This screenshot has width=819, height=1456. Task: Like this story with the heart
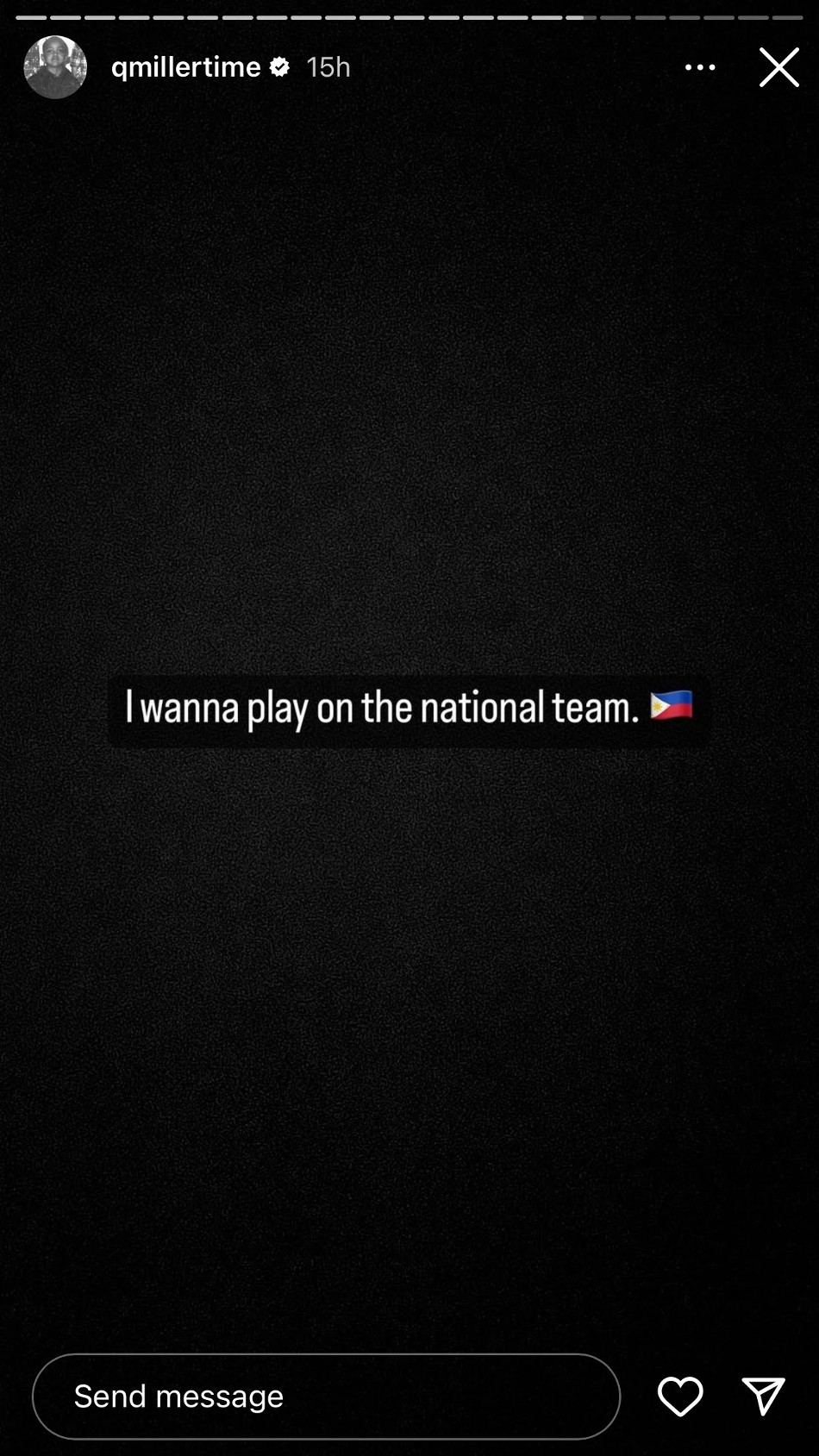click(680, 1396)
